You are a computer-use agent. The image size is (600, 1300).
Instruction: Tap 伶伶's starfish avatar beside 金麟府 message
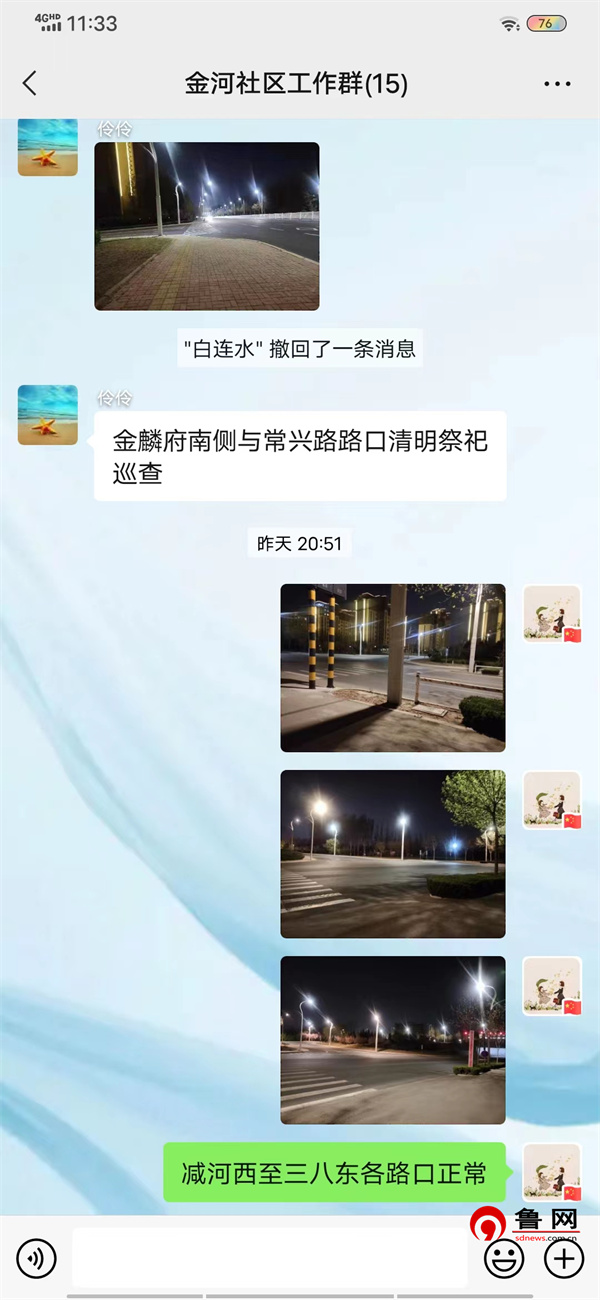[x=48, y=415]
